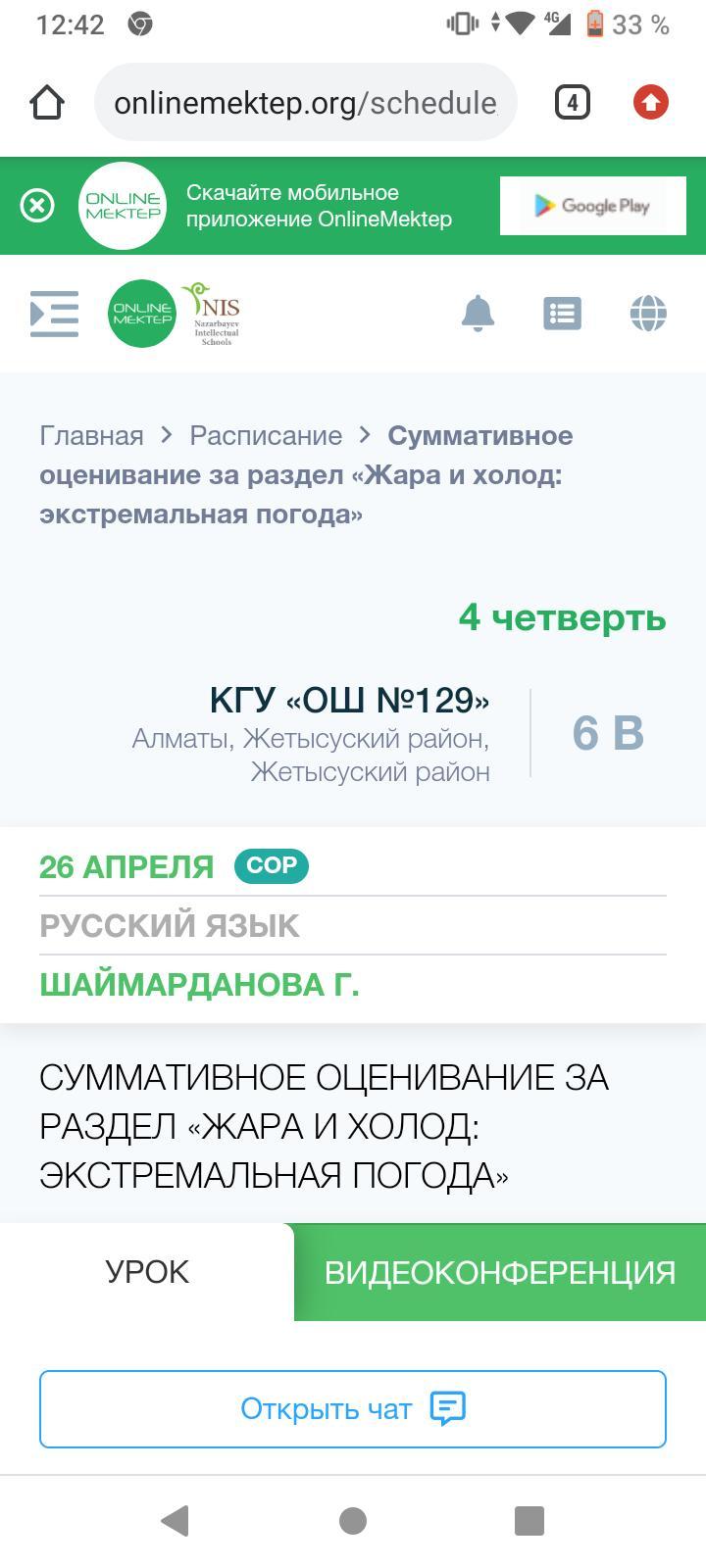The height and width of the screenshot is (1568, 706).
Task: Dismiss the OnlineMektep app download banner
Action: click(x=37, y=206)
